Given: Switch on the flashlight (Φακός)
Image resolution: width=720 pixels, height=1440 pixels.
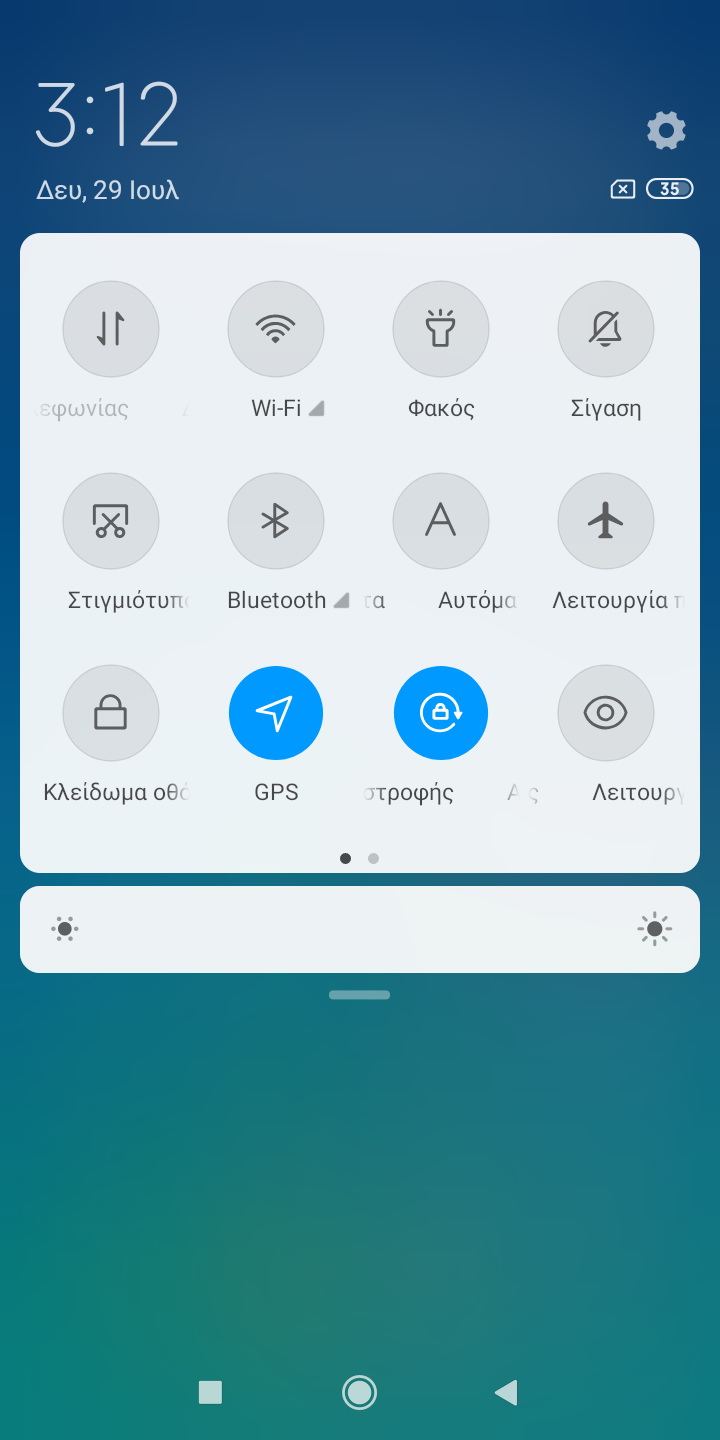Looking at the screenshot, I should [441, 329].
